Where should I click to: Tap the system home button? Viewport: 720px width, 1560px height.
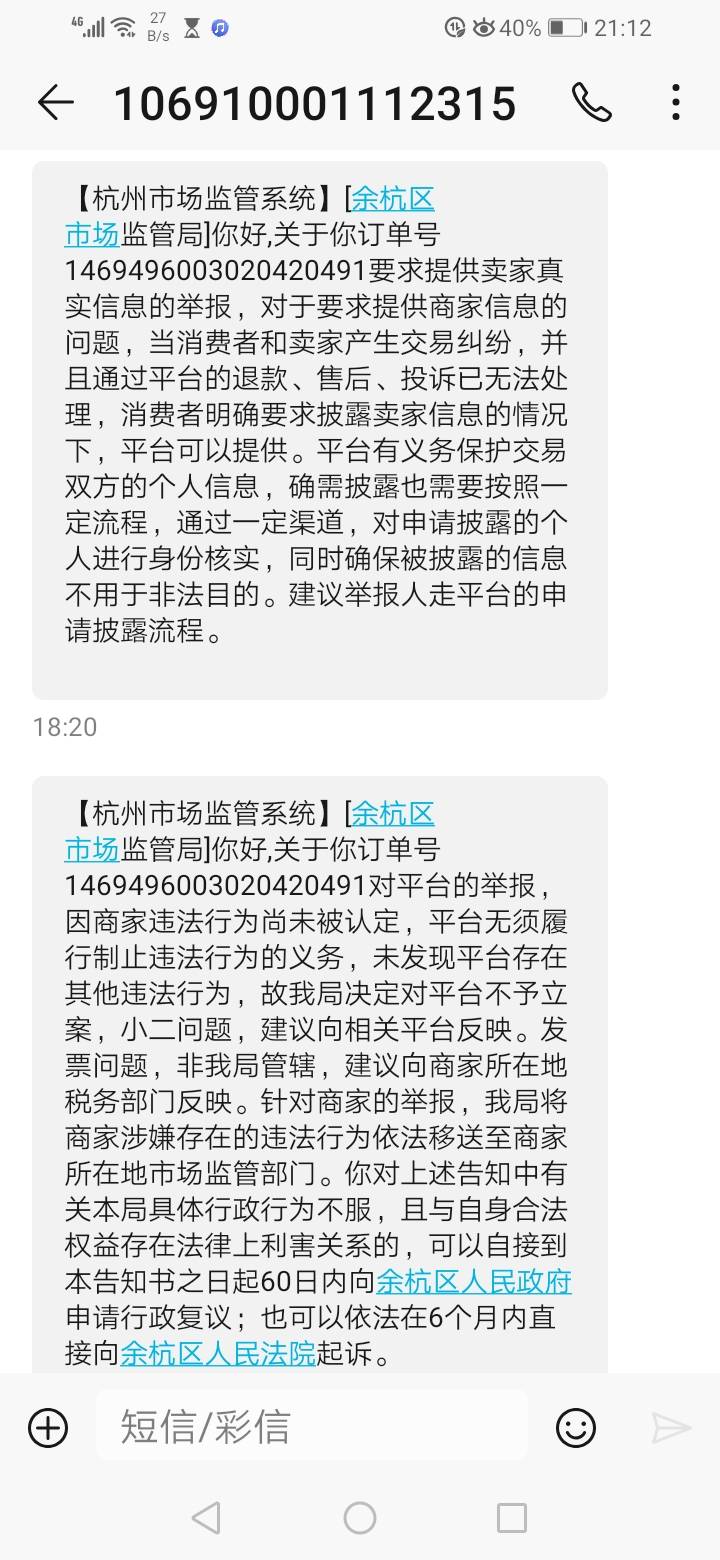(360, 1518)
